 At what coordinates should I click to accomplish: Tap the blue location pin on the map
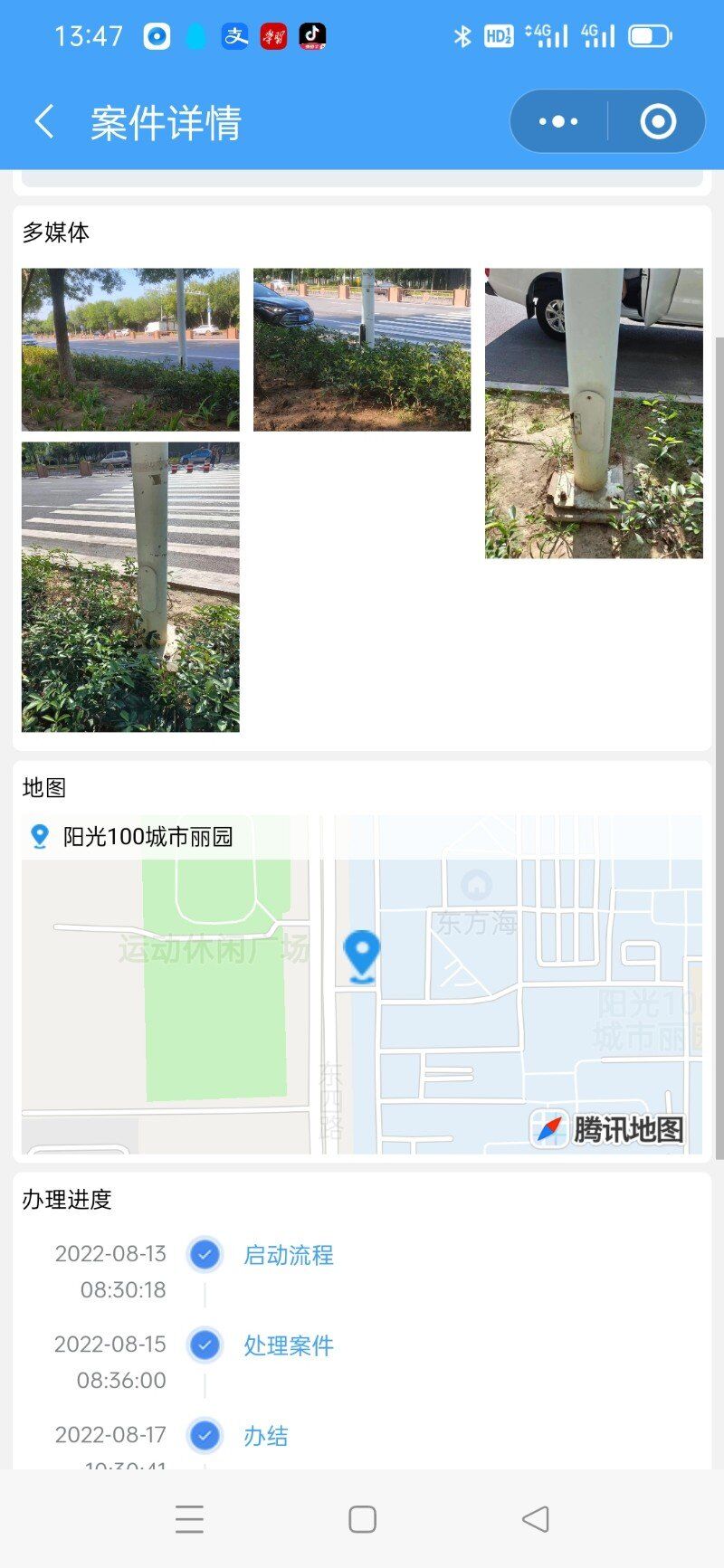[x=362, y=956]
